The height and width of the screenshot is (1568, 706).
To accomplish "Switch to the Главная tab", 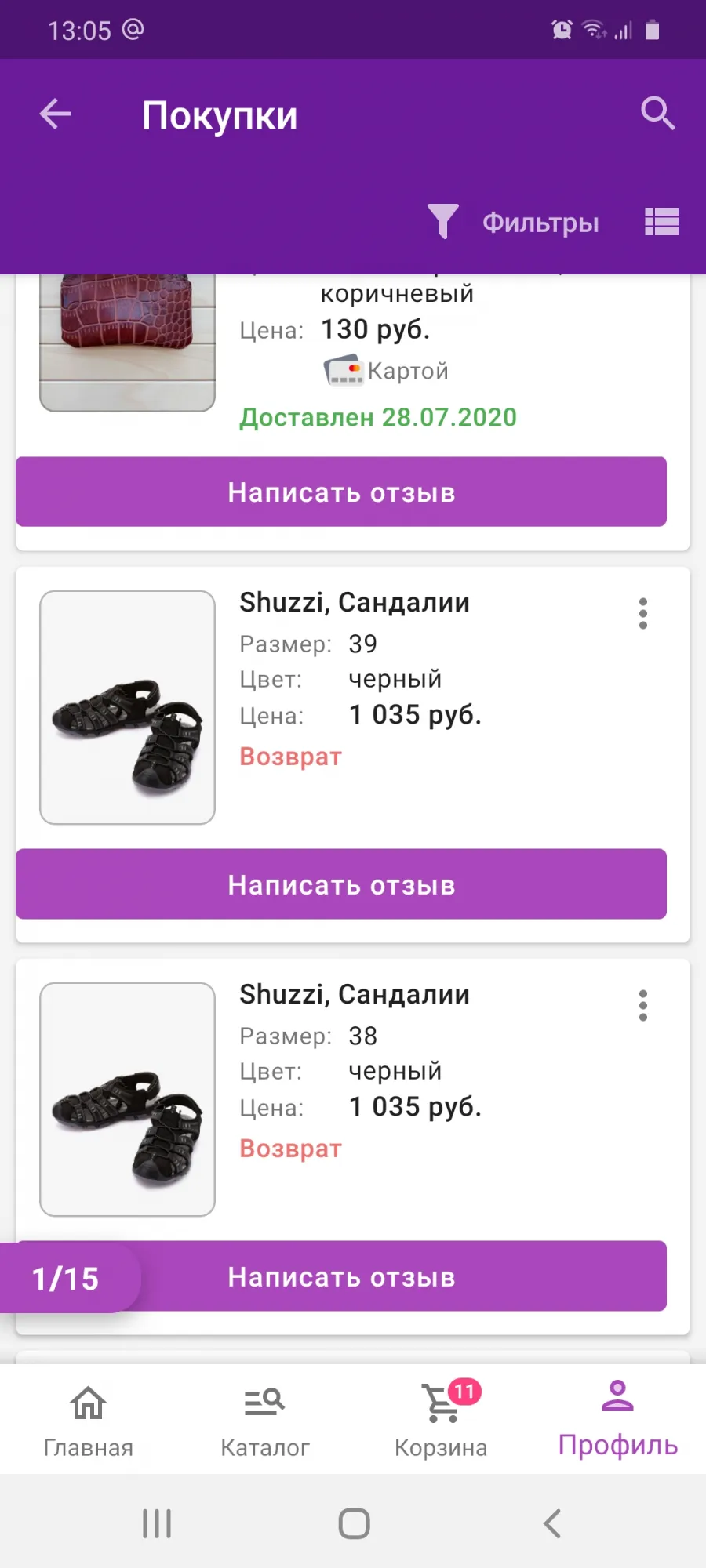I will pos(88,1421).
